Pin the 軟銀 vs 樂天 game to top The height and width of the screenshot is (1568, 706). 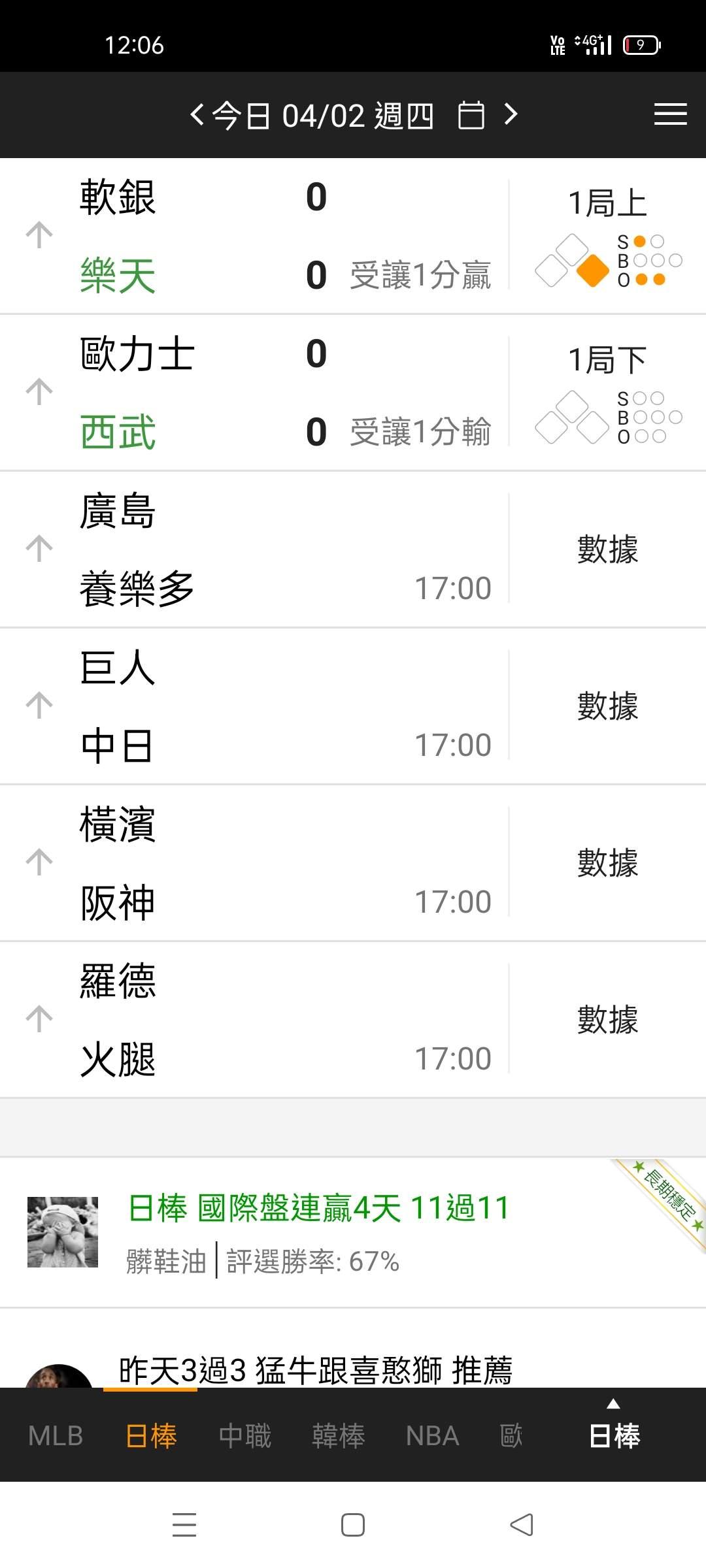click(39, 235)
